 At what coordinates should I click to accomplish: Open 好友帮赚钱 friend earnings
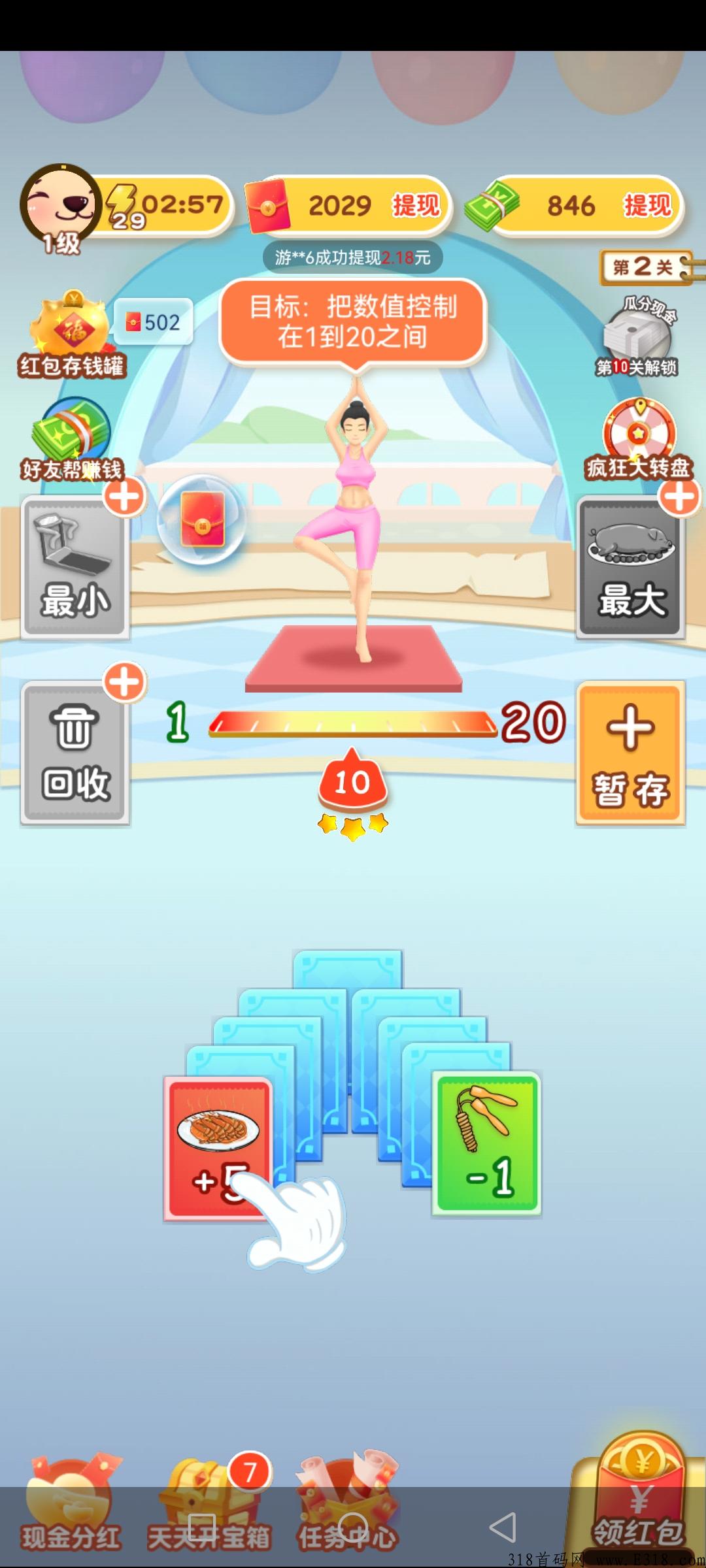[72, 439]
